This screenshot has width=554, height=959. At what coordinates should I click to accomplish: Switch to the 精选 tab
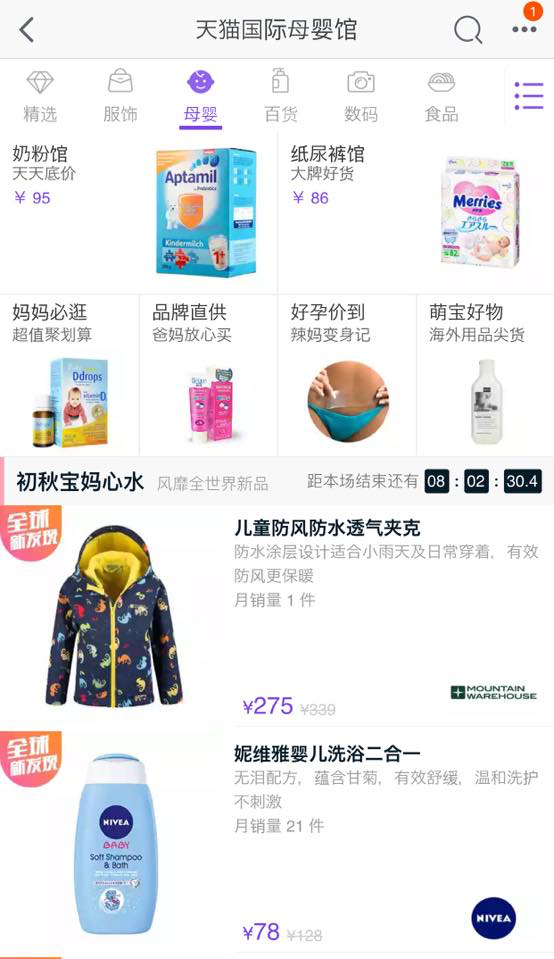(x=40, y=97)
